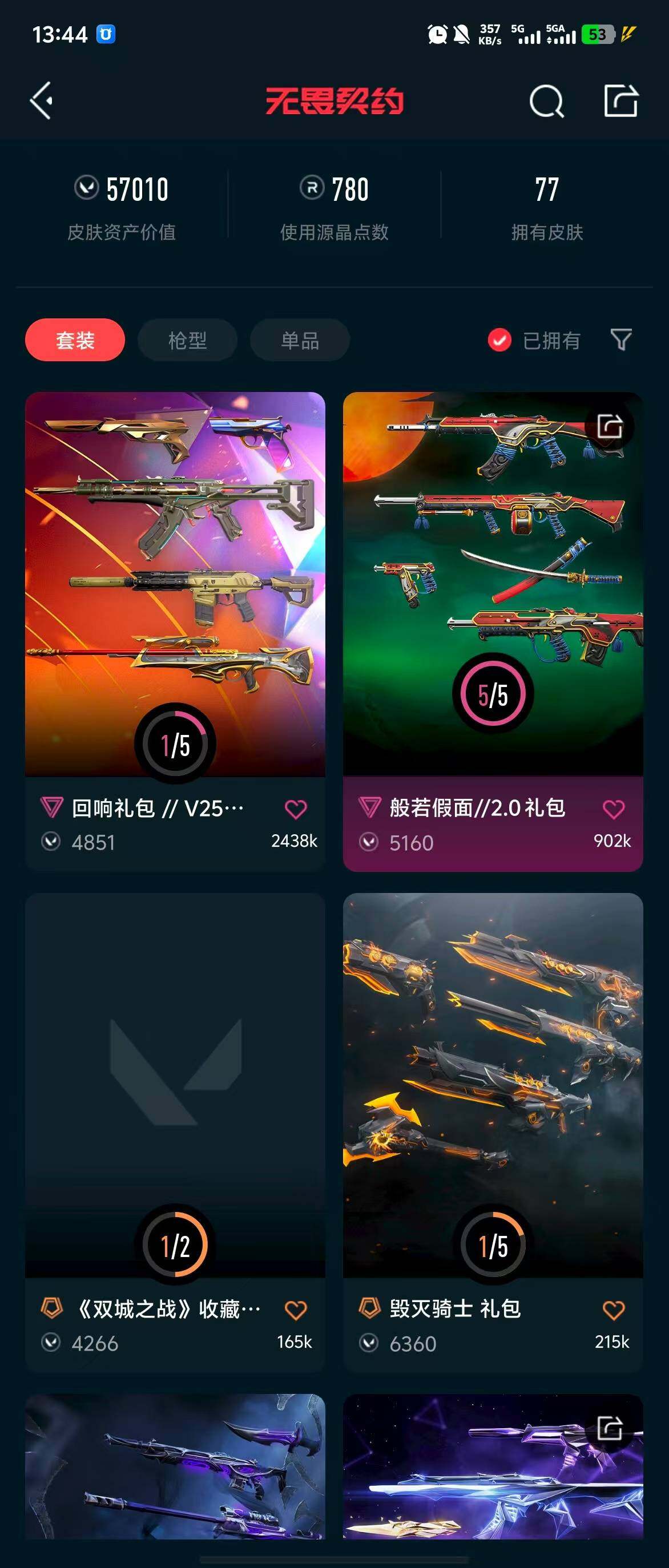Open the 回响礼包 // V25 bundle card

coord(175,584)
